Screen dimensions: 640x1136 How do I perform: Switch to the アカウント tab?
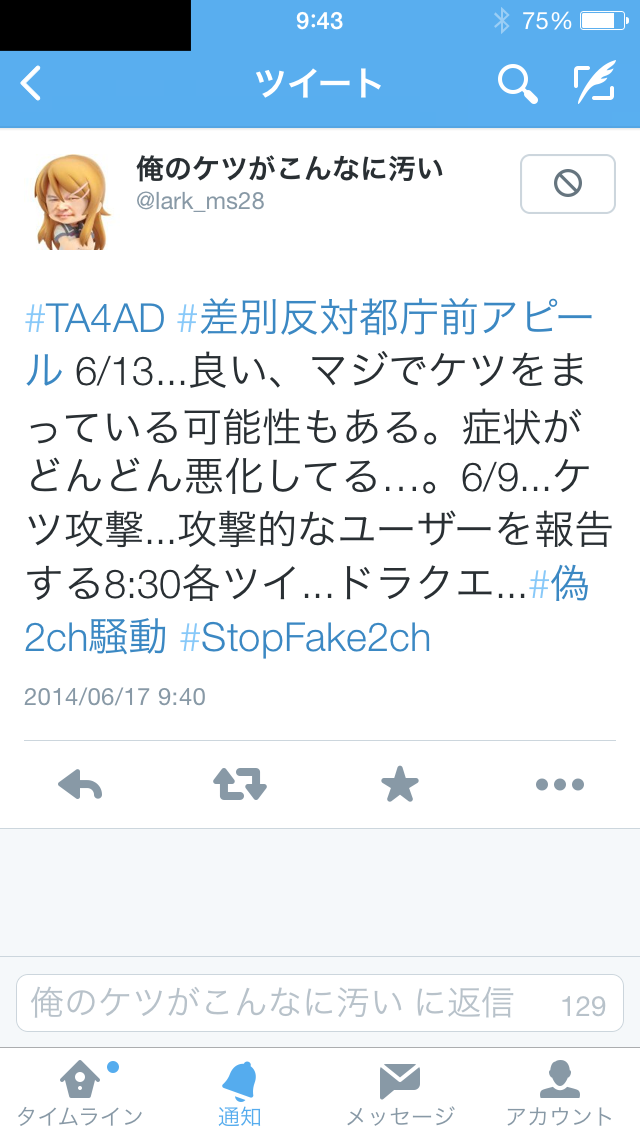[559, 1092]
